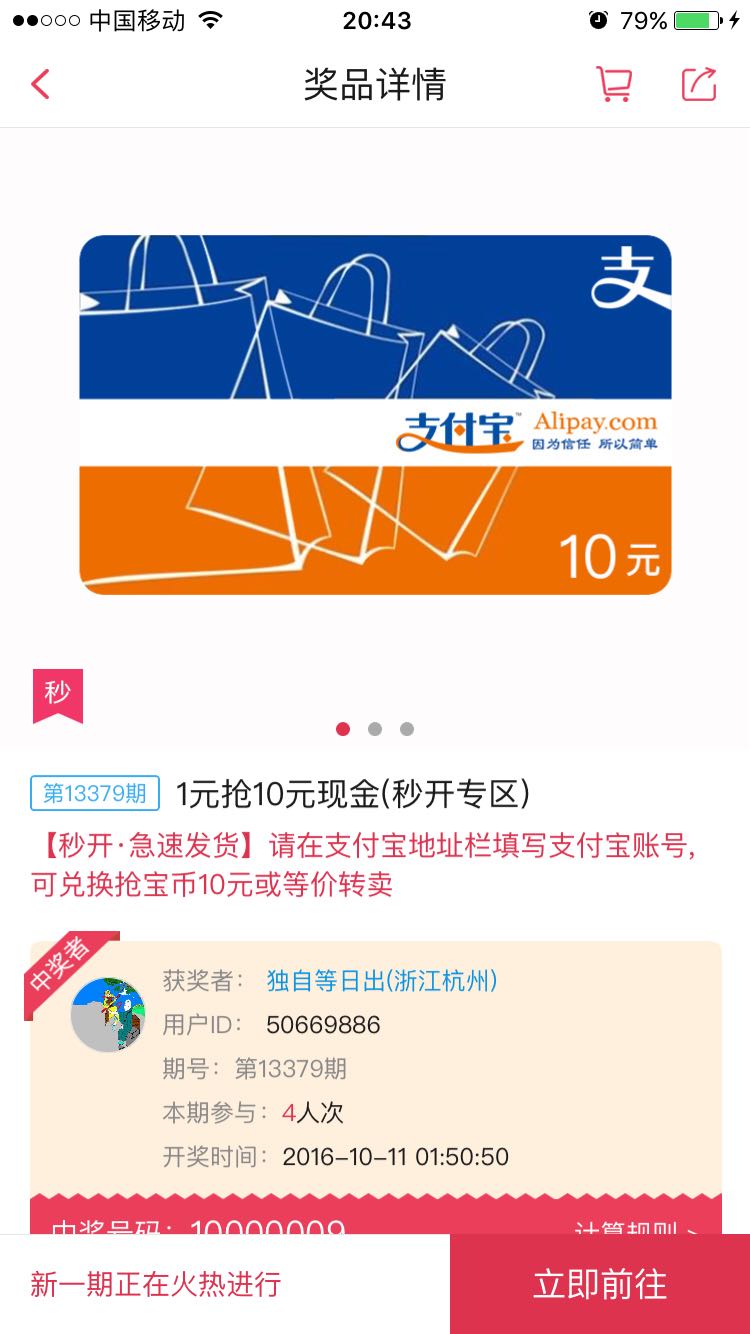750x1334 pixels.
Task: Open the shopping cart
Action: point(614,84)
